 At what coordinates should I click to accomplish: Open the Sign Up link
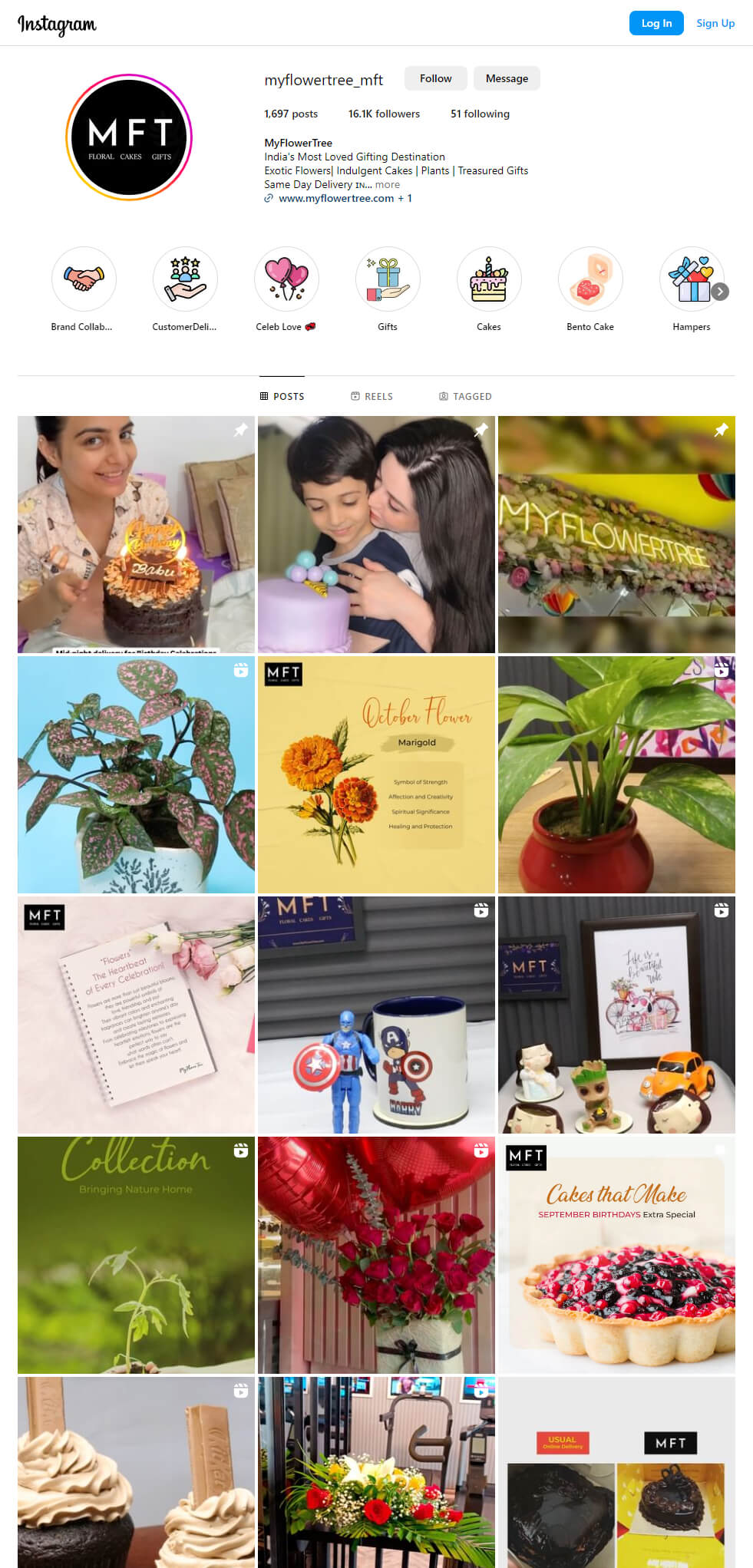[x=715, y=23]
